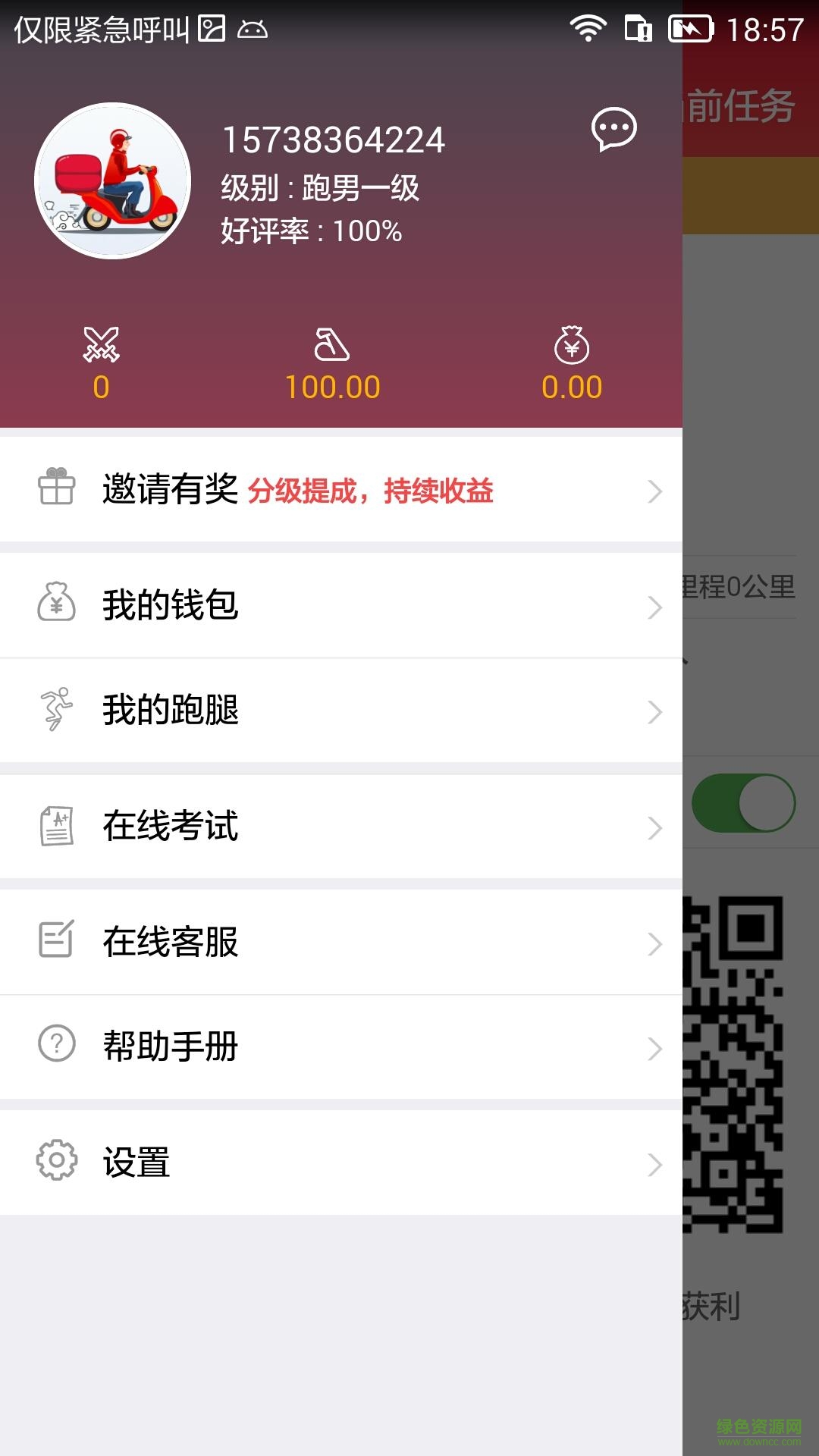Expand the 邀请有奖 row chevron
Image resolution: width=819 pixels, height=1456 pixels.
coord(654,492)
